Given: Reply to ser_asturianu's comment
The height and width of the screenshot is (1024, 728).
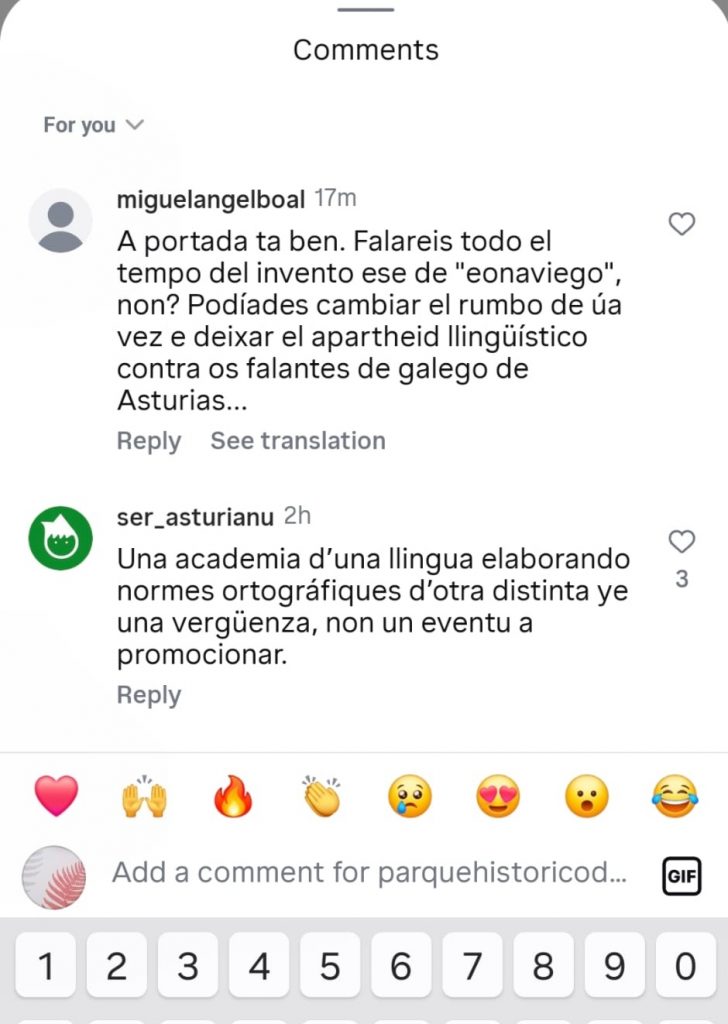Looking at the screenshot, I should (149, 695).
